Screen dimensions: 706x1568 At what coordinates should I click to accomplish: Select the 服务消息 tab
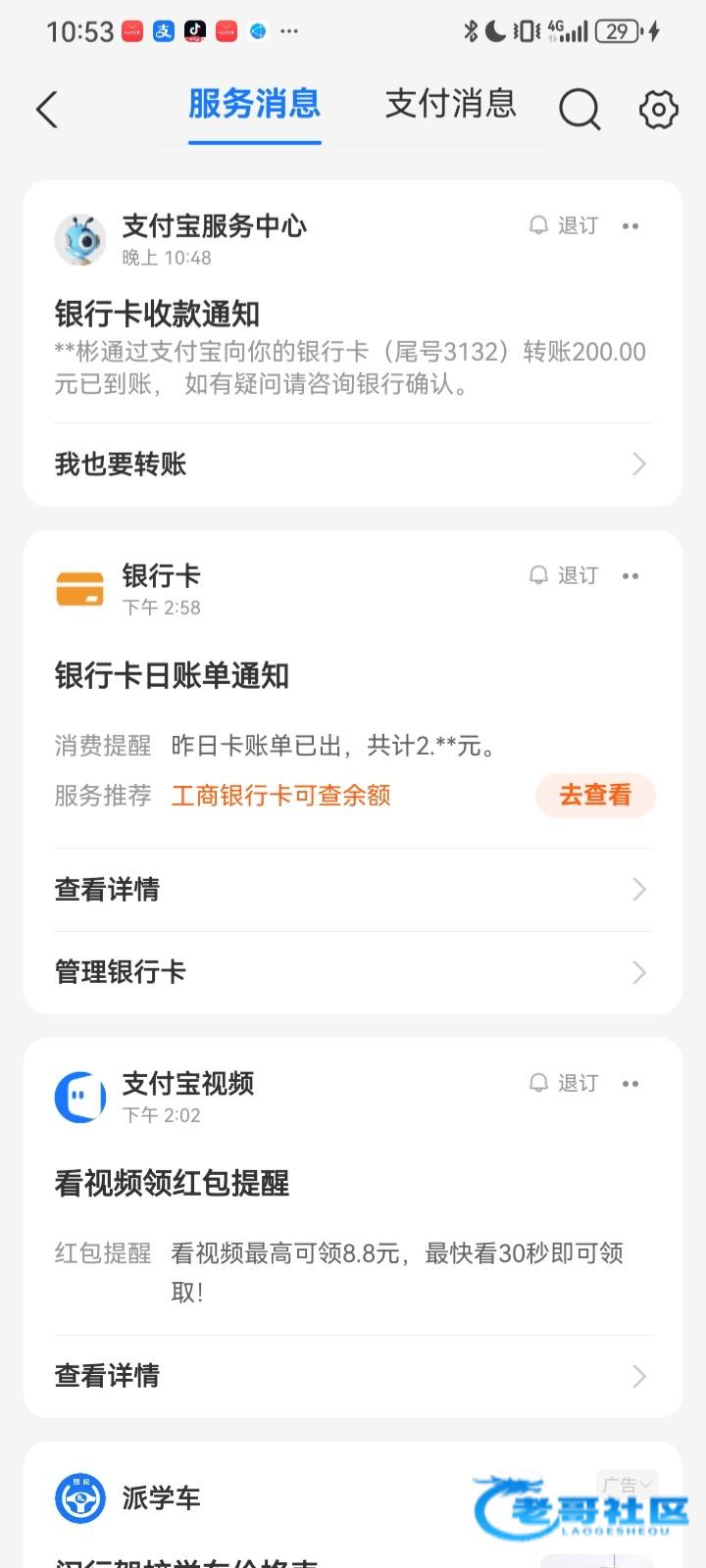(254, 105)
